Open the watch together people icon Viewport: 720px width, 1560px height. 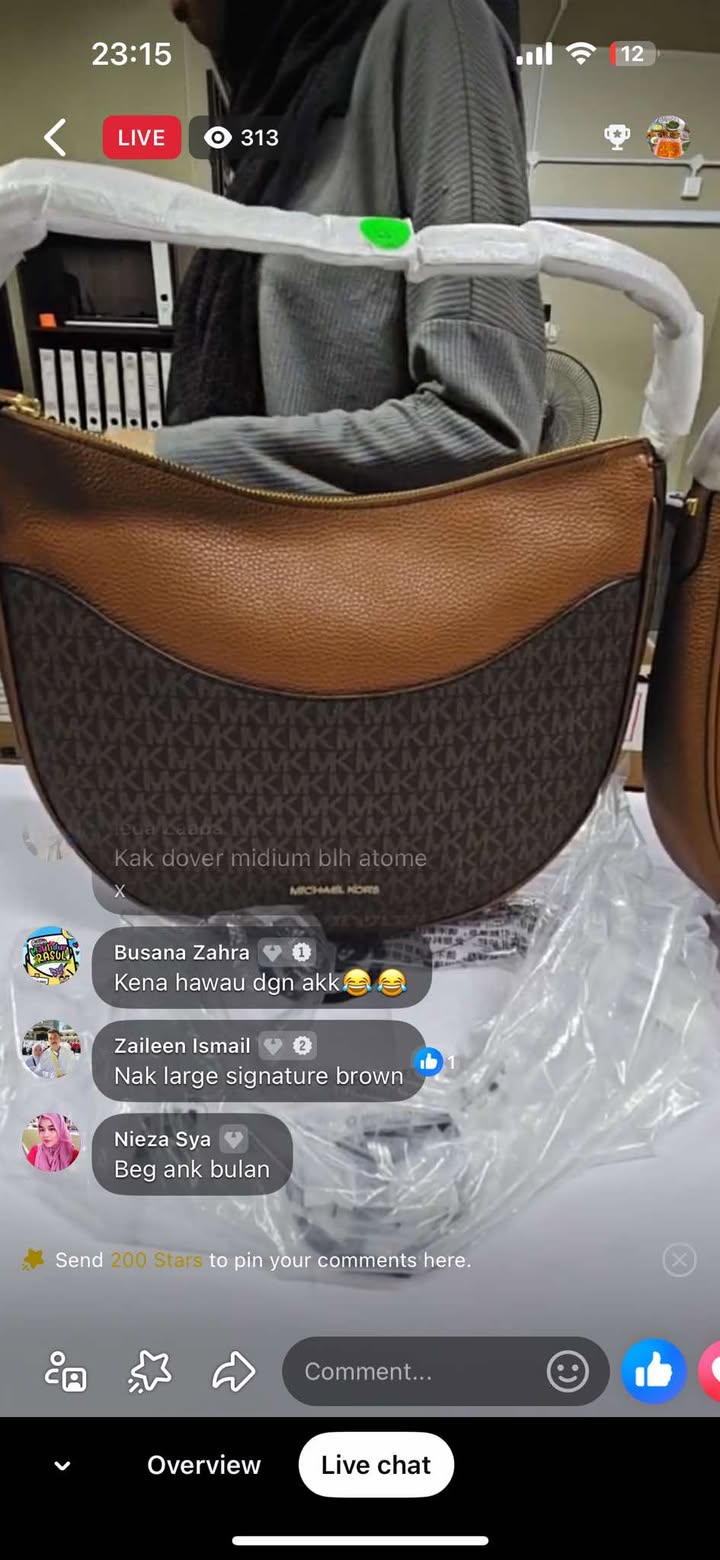pyautogui.click(x=66, y=1372)
